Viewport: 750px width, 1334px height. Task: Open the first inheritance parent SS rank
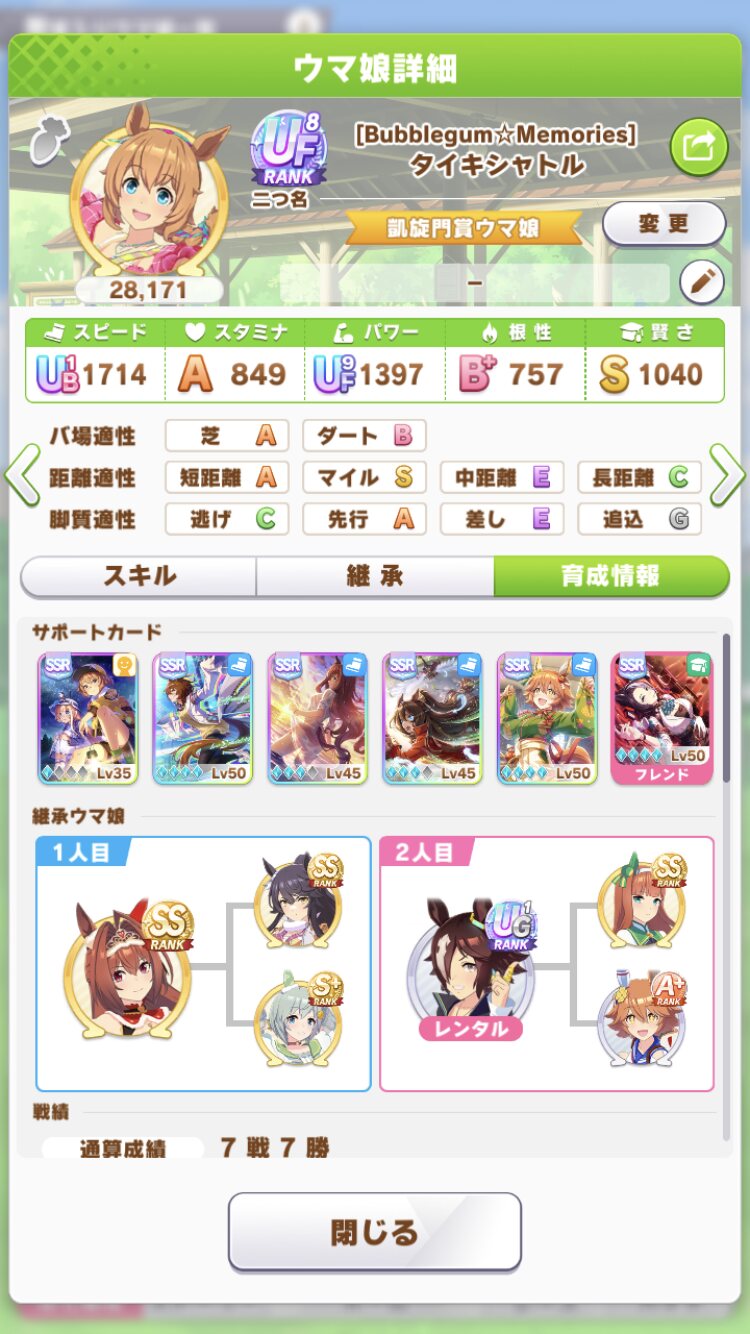(127, 963)
